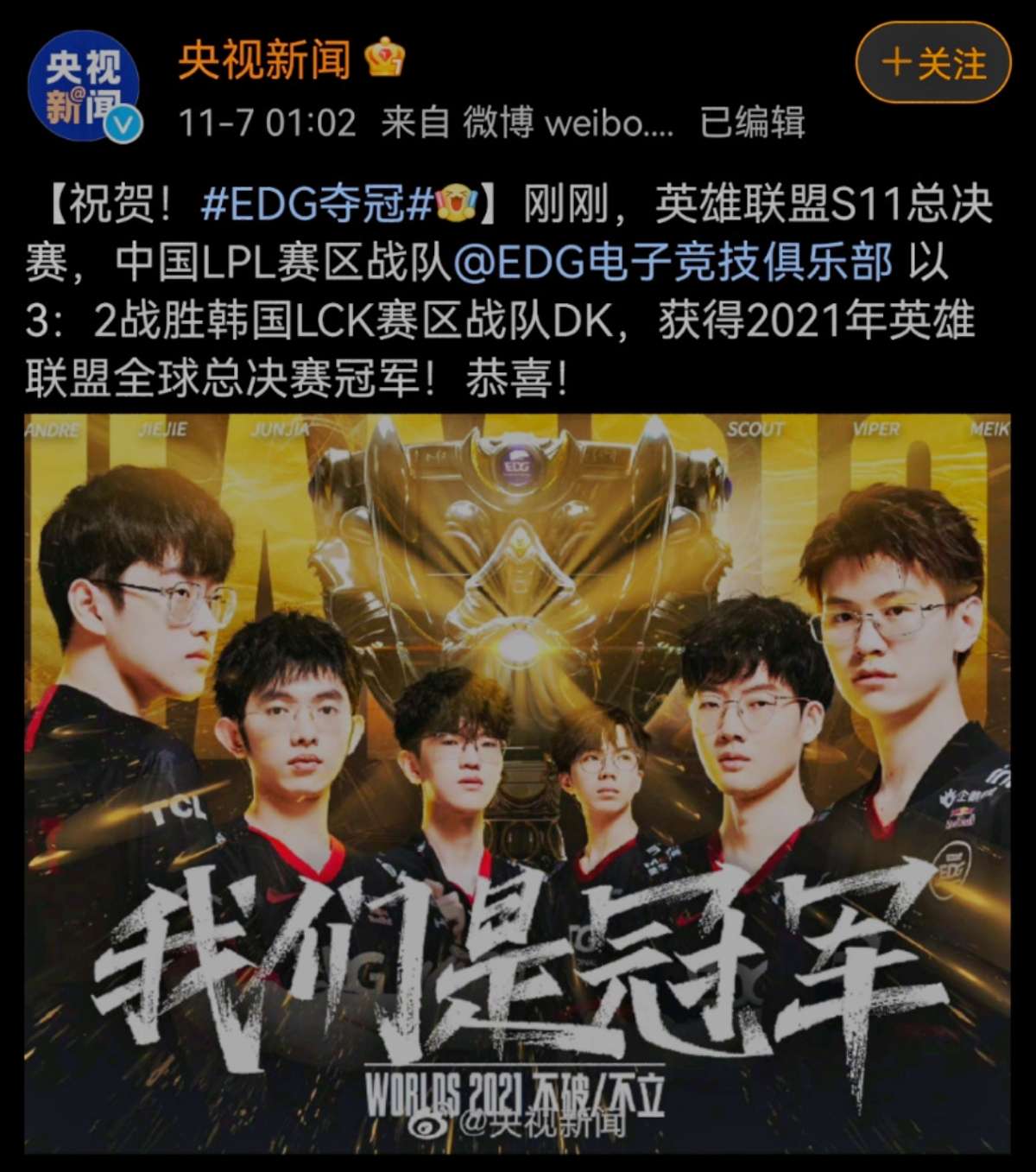This screenshot has width=1036, height=1172.
Task: Open the #EDG夺冠# hashtag topic
Action: click(317, 205)
